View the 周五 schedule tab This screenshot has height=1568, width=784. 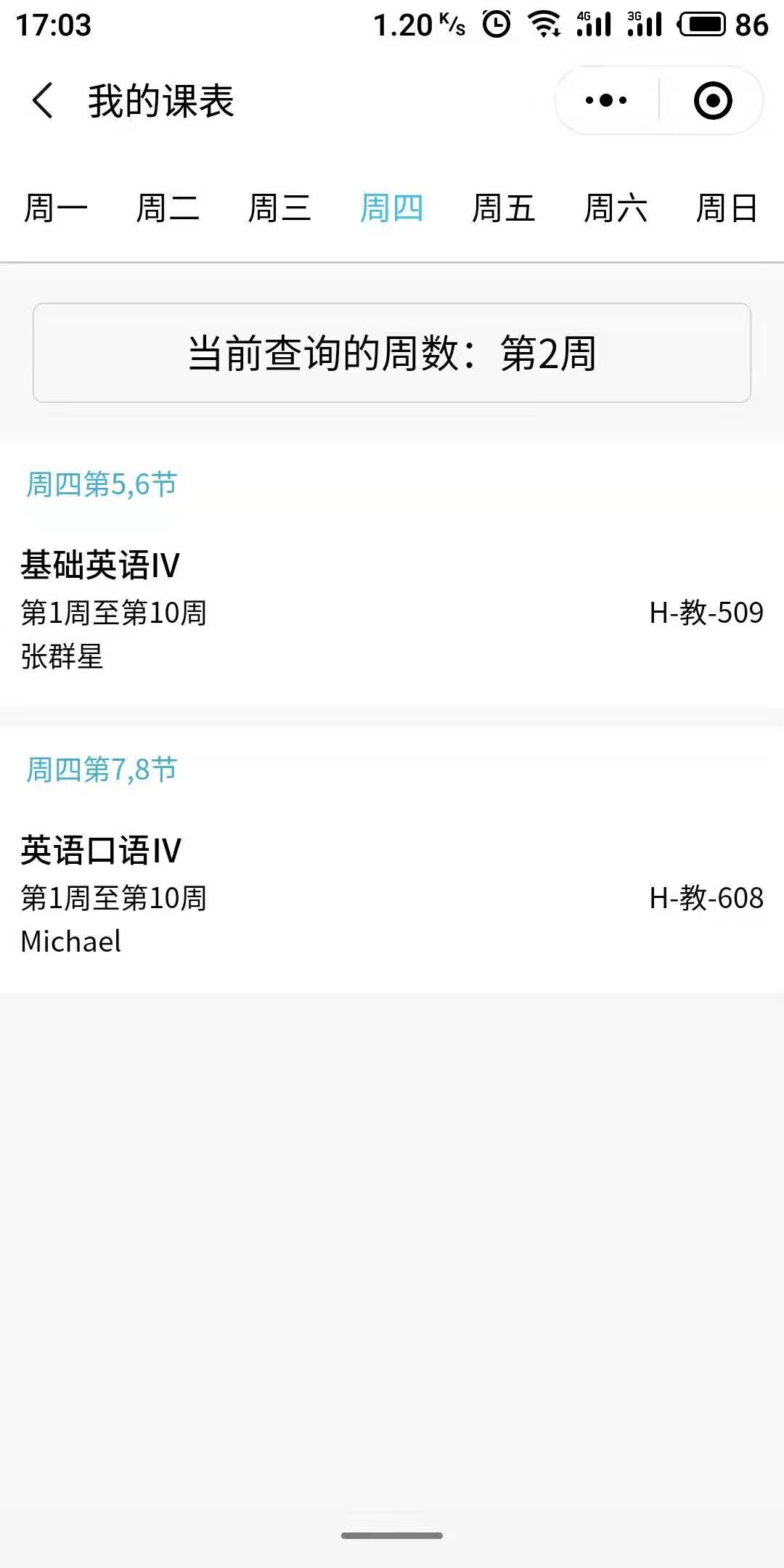(x=504, y=209)
